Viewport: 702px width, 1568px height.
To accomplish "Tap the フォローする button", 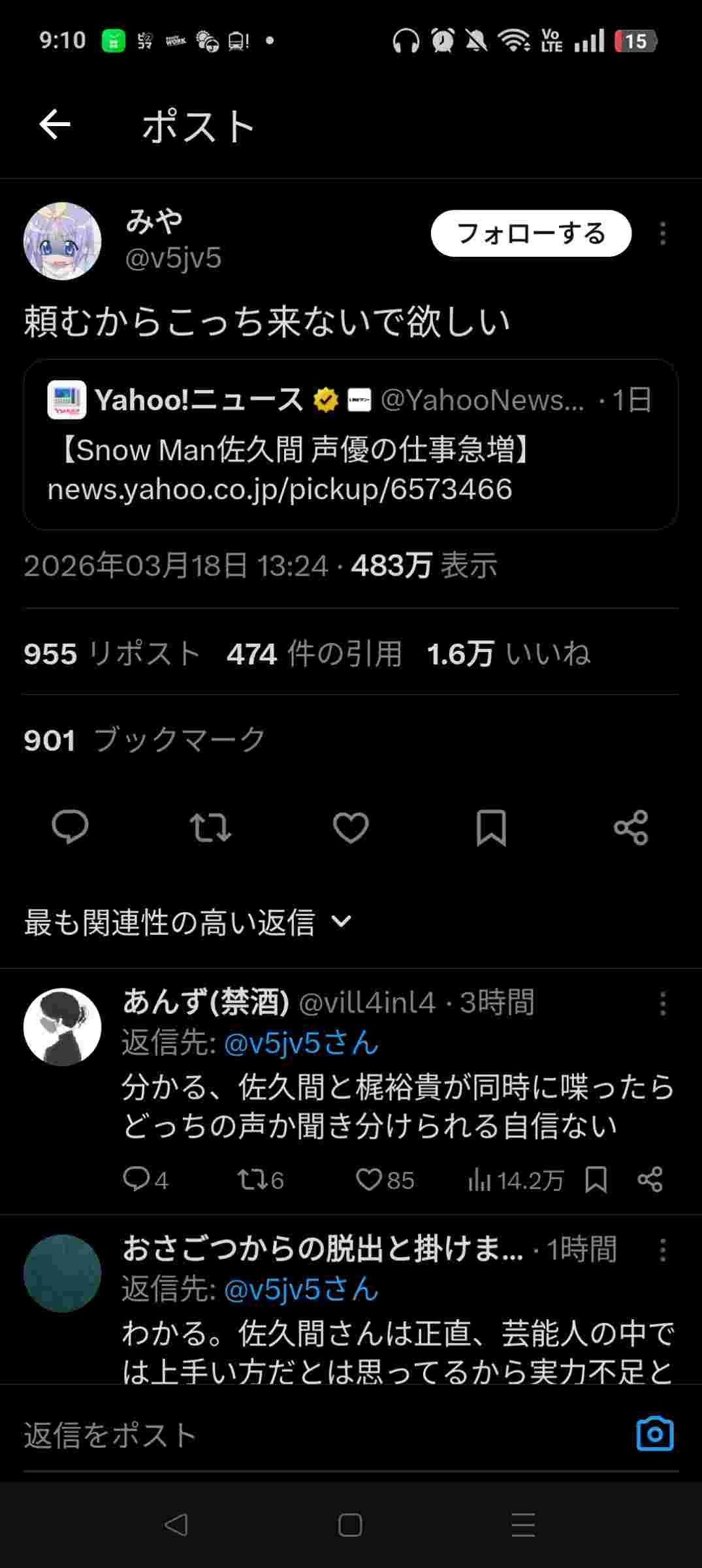I will pos(531,233).
